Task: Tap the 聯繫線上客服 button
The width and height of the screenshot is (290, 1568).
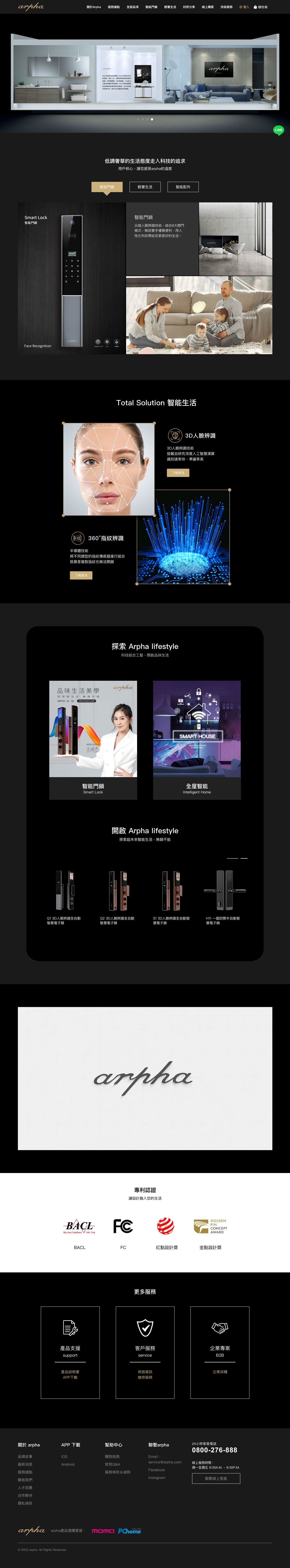Action: point(216,1478)
